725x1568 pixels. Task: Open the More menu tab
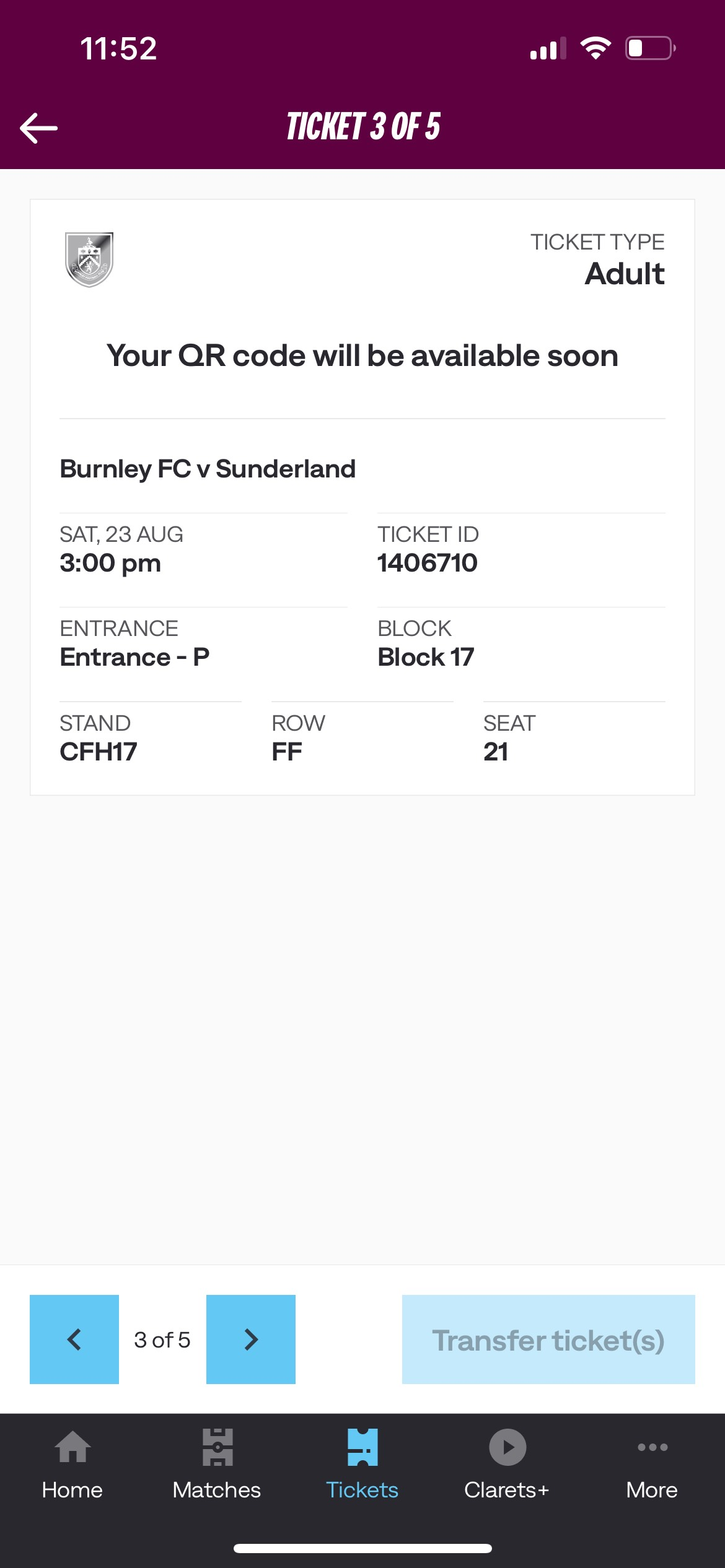pyautogui.click(x=652, y=1465)
